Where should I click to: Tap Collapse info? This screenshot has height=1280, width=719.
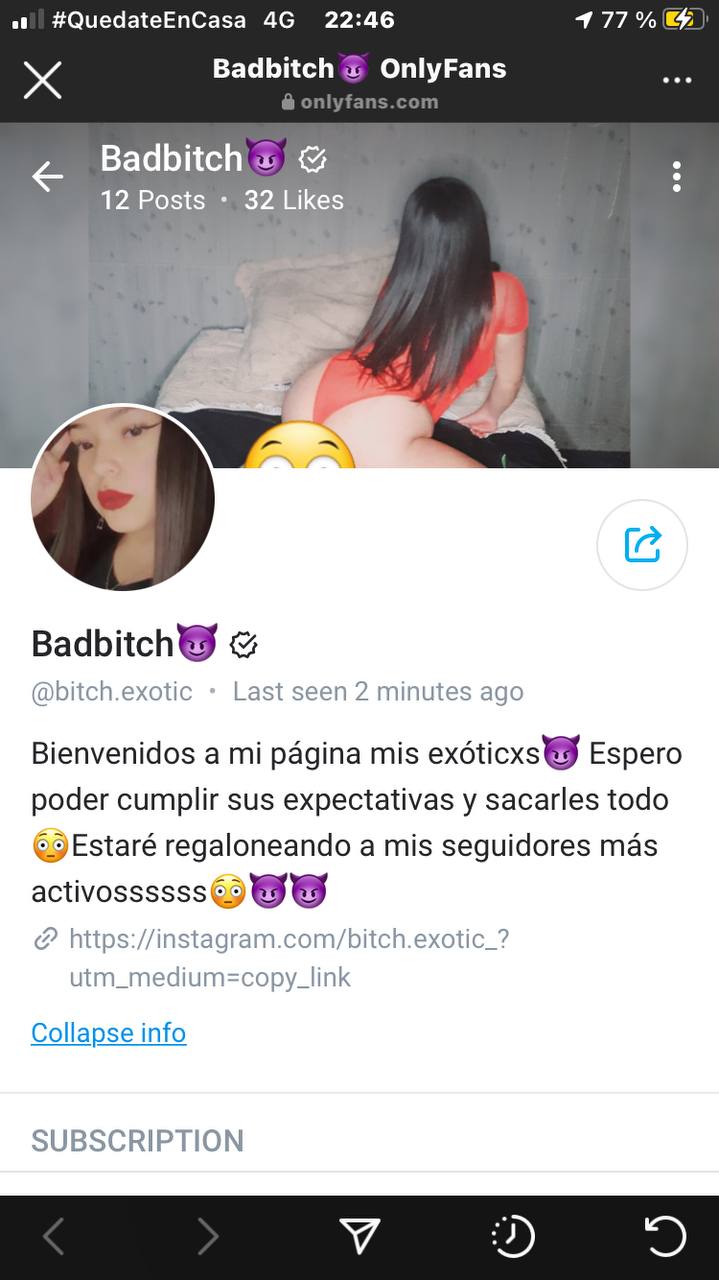[108, 1032]
